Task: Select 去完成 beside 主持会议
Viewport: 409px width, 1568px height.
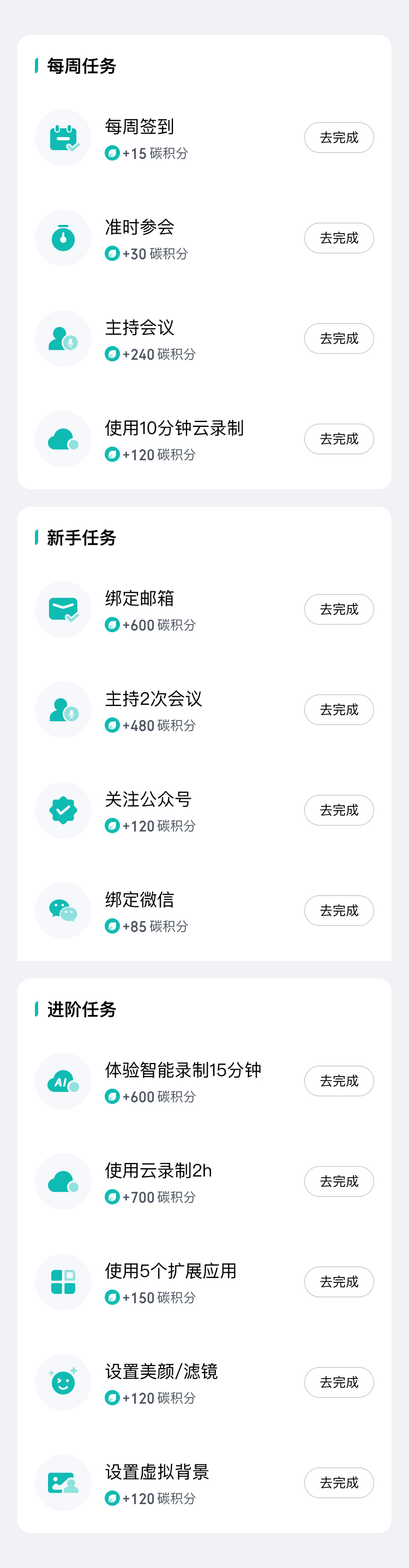Action: (339, 338)
